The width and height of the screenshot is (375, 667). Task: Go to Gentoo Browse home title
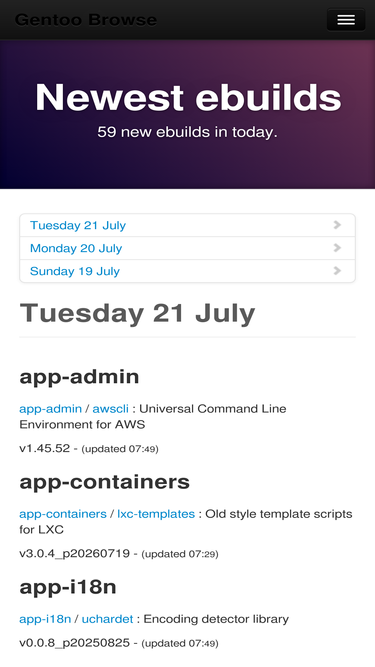click(x=86, y=20)
